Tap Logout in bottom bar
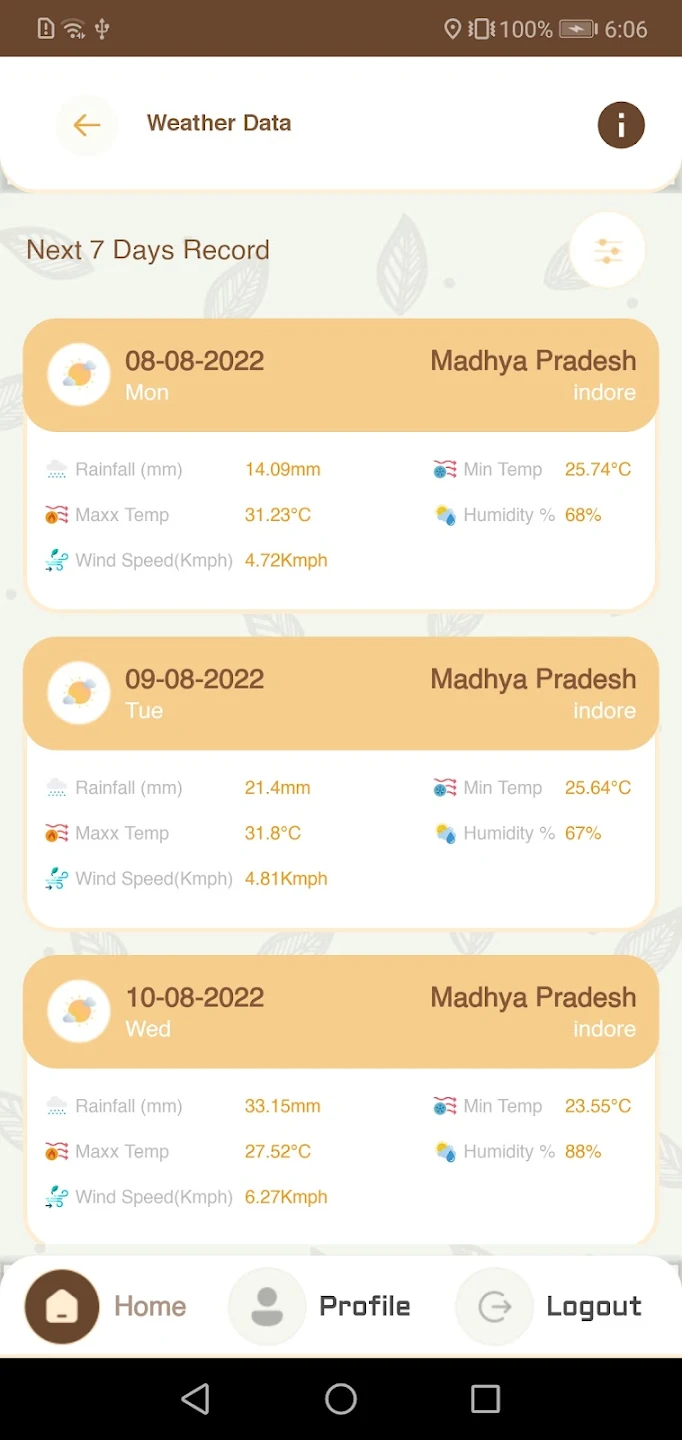The height and width of the screenshot is (1440, 682). [x=549, y=1306]
